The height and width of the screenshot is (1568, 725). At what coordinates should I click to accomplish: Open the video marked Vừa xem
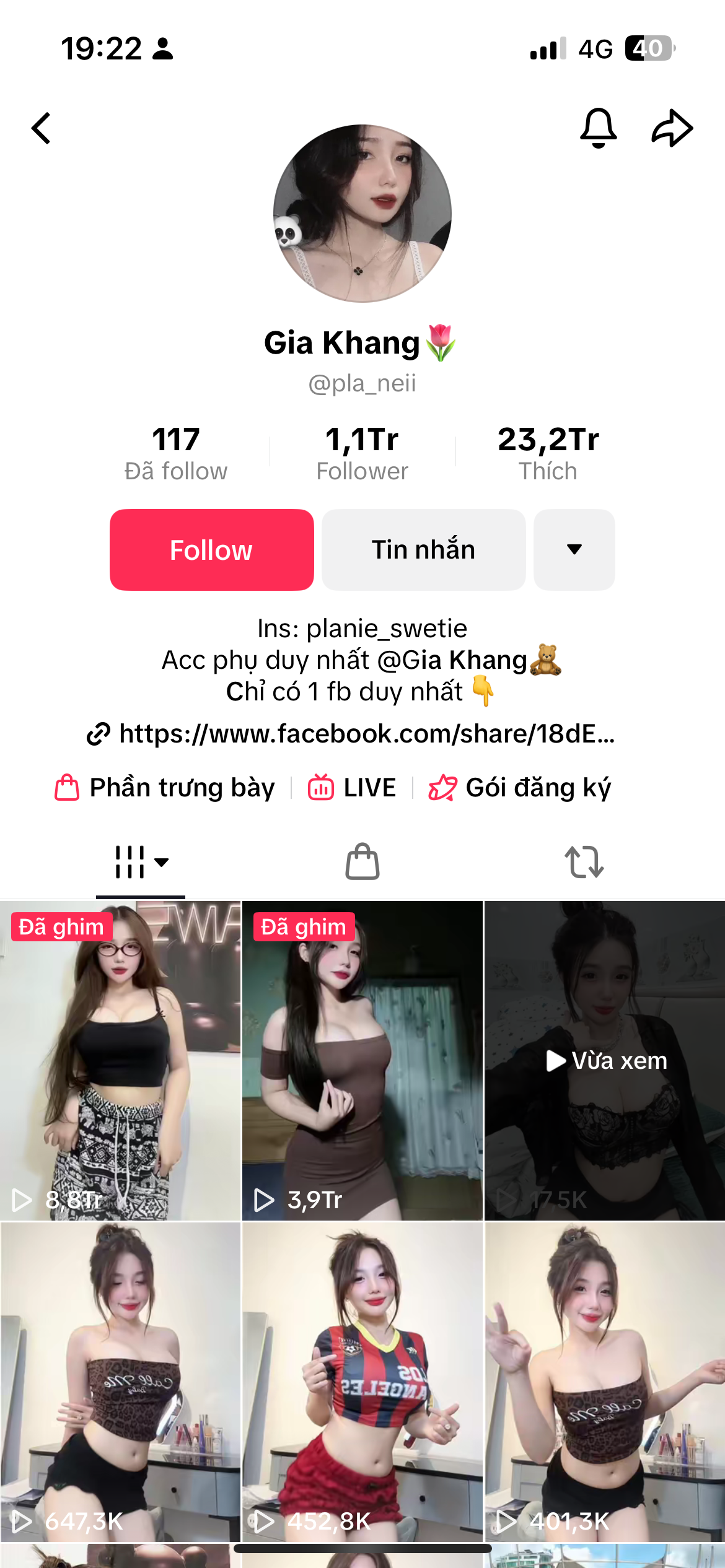[605, 1060]
